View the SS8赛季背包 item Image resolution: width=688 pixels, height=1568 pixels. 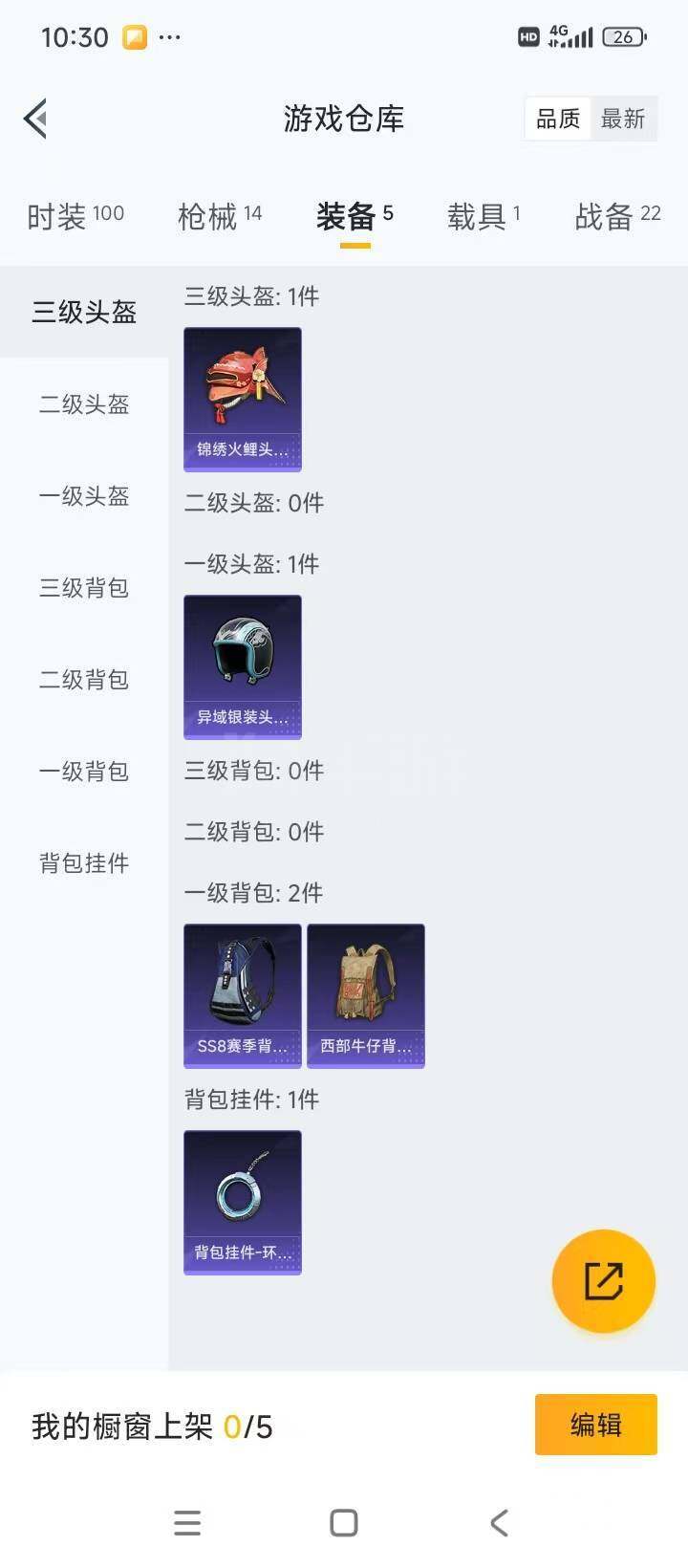(243, 995)
